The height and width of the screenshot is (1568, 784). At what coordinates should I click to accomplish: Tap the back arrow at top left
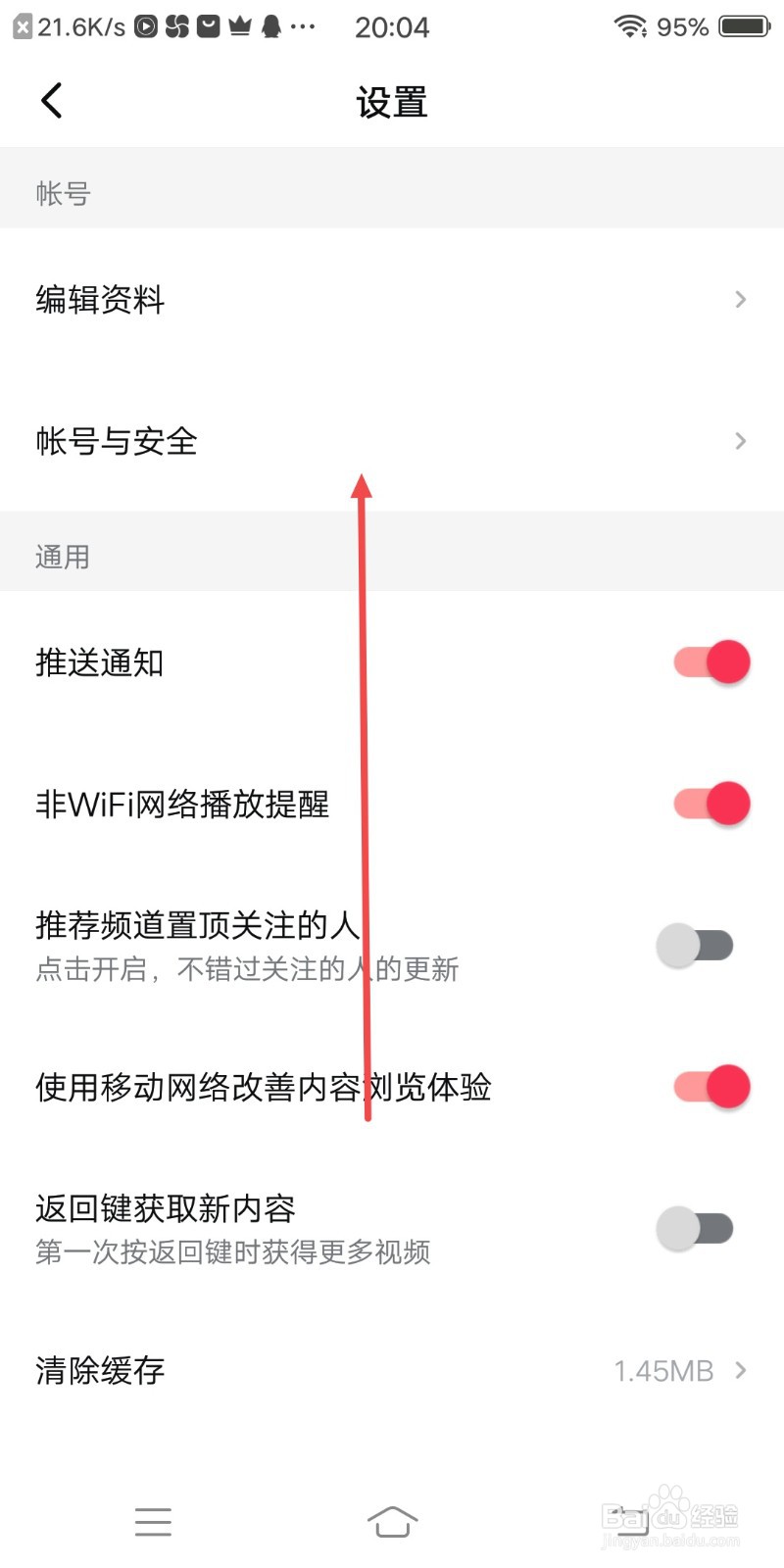point(51,100)
